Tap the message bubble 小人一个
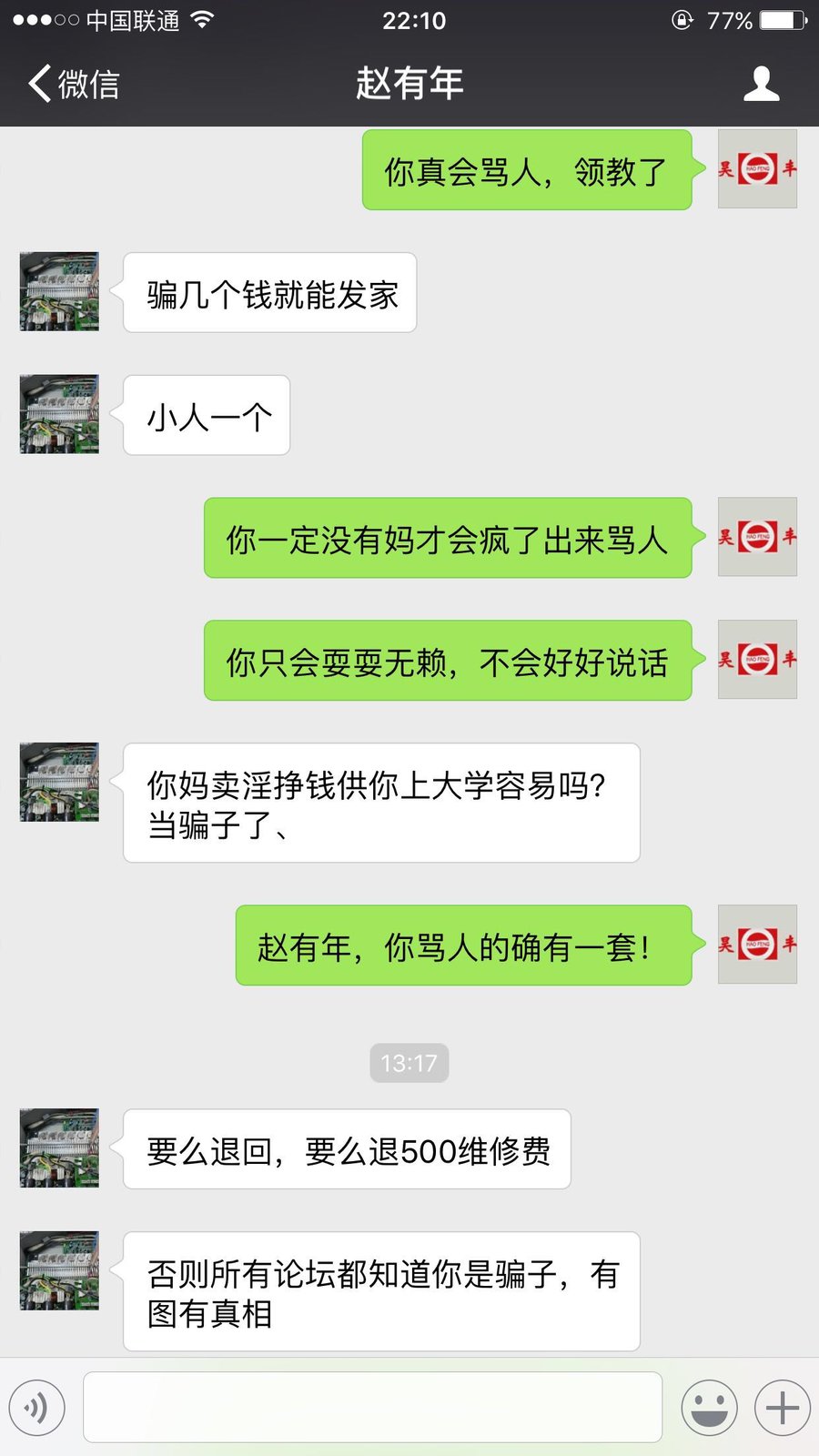The height and width of the screenshot is (1456, 819). (205, 415)
